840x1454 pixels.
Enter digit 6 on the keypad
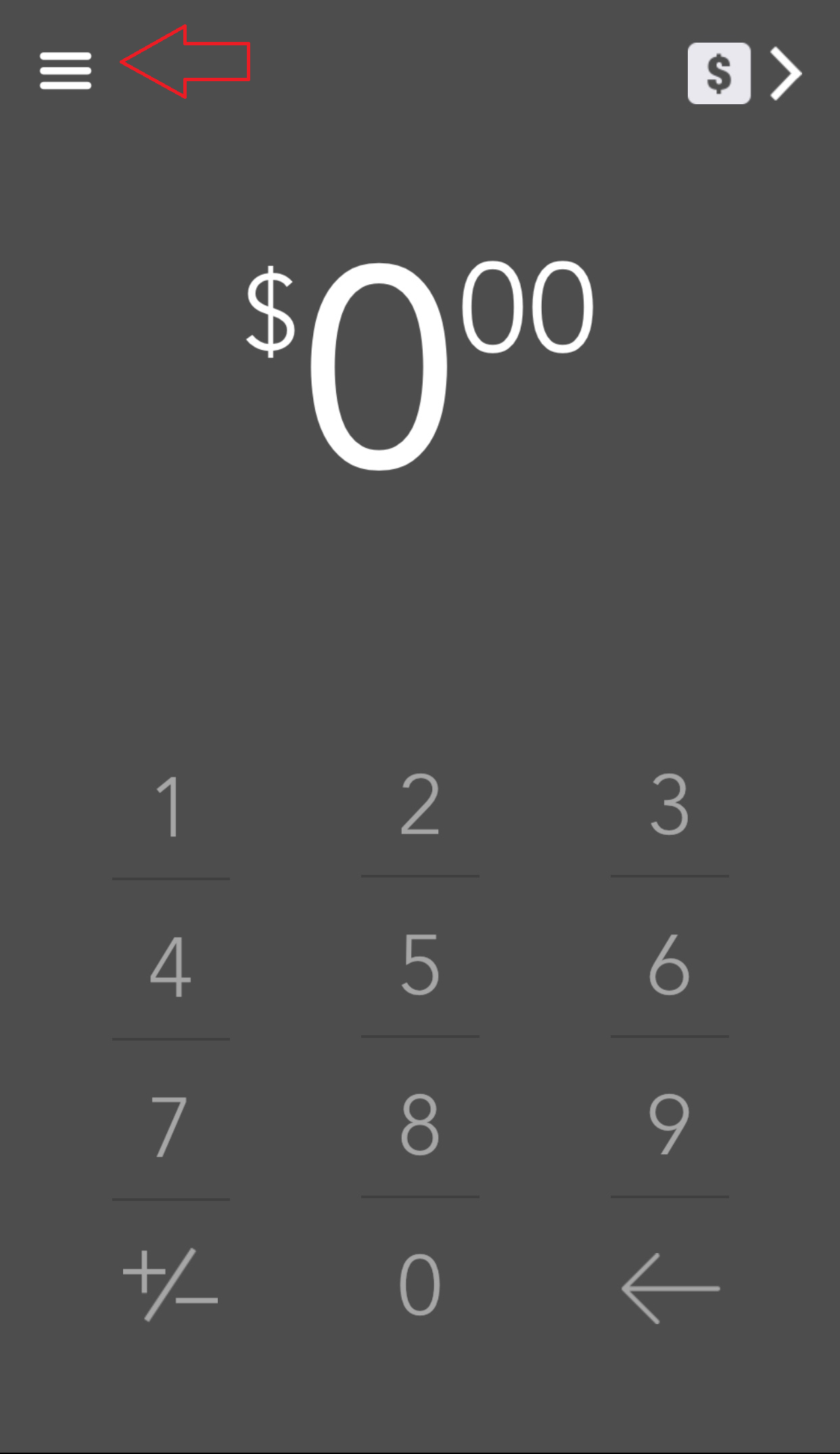click(x=670, y=964)
